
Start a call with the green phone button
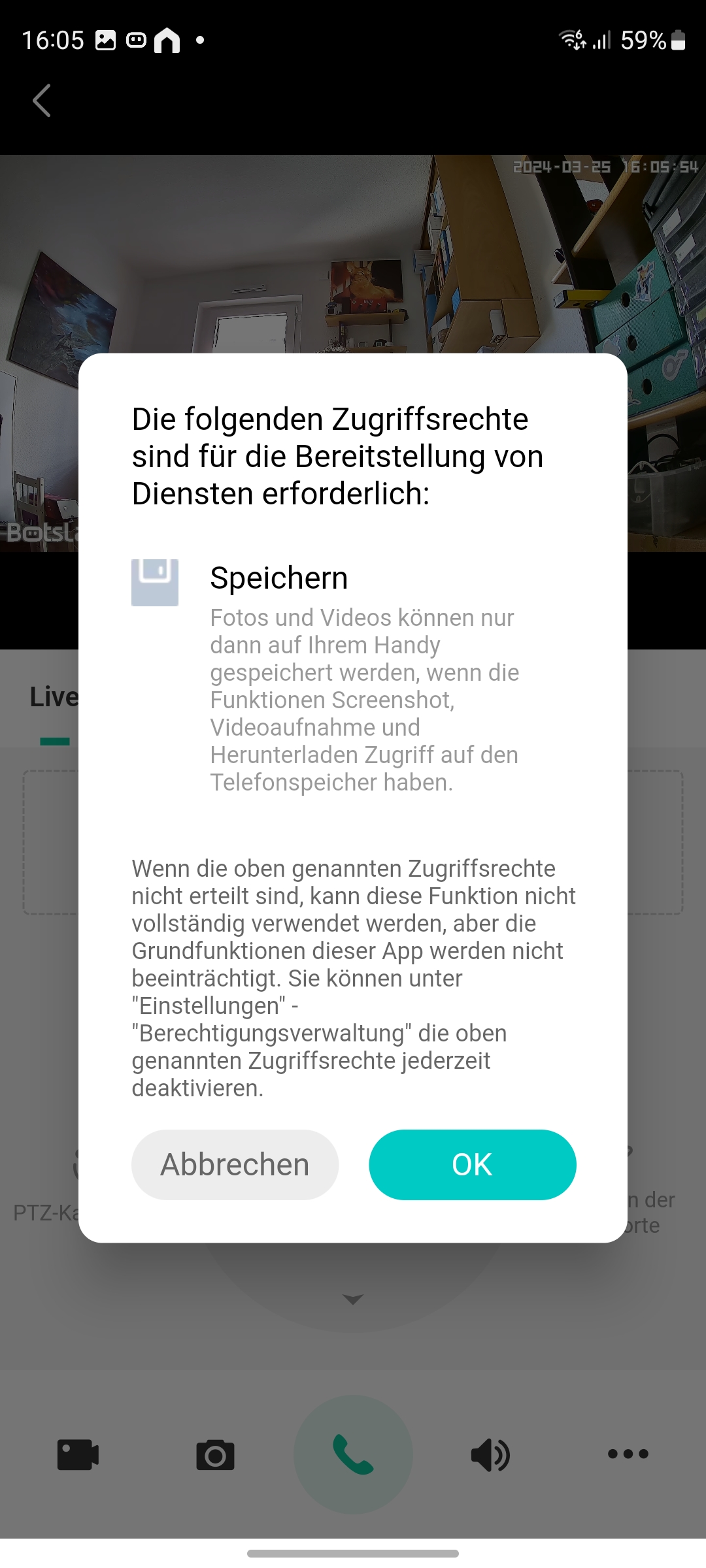(x=353, y=1454)
